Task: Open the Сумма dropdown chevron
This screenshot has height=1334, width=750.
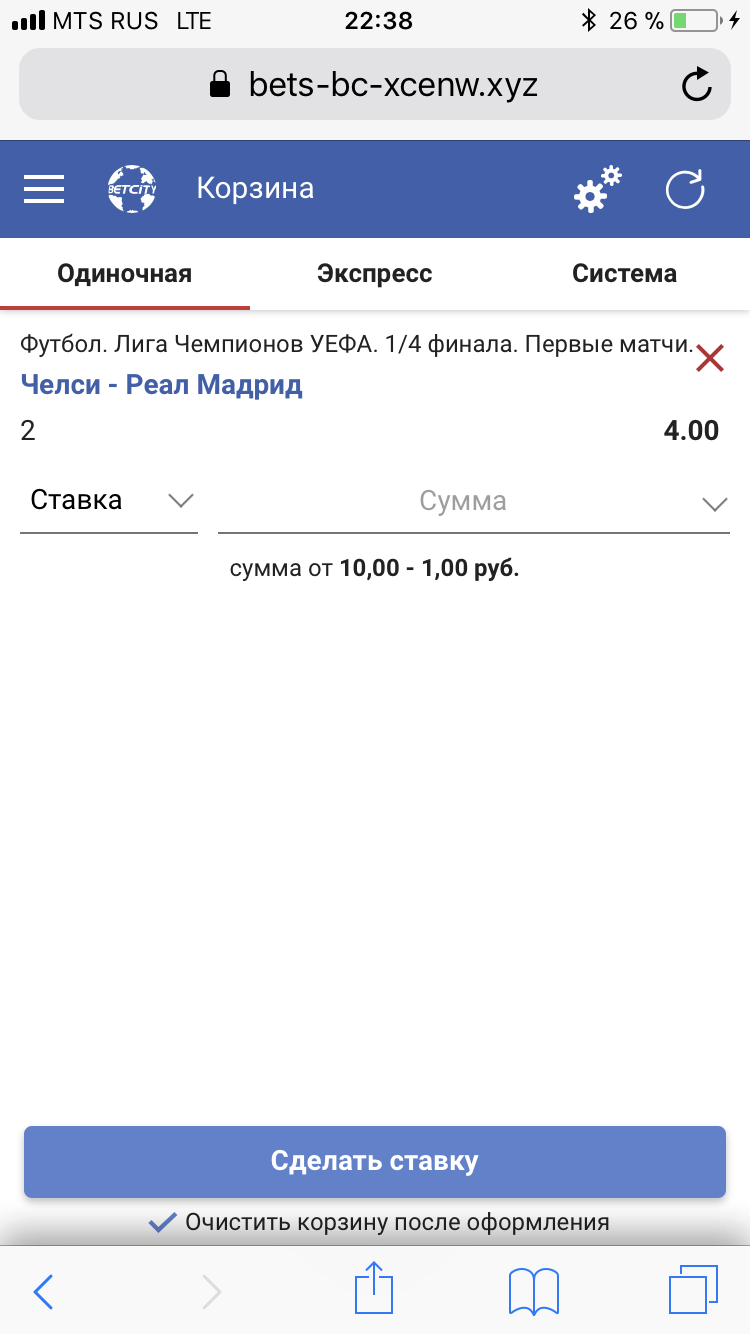Action: (714, 505)
